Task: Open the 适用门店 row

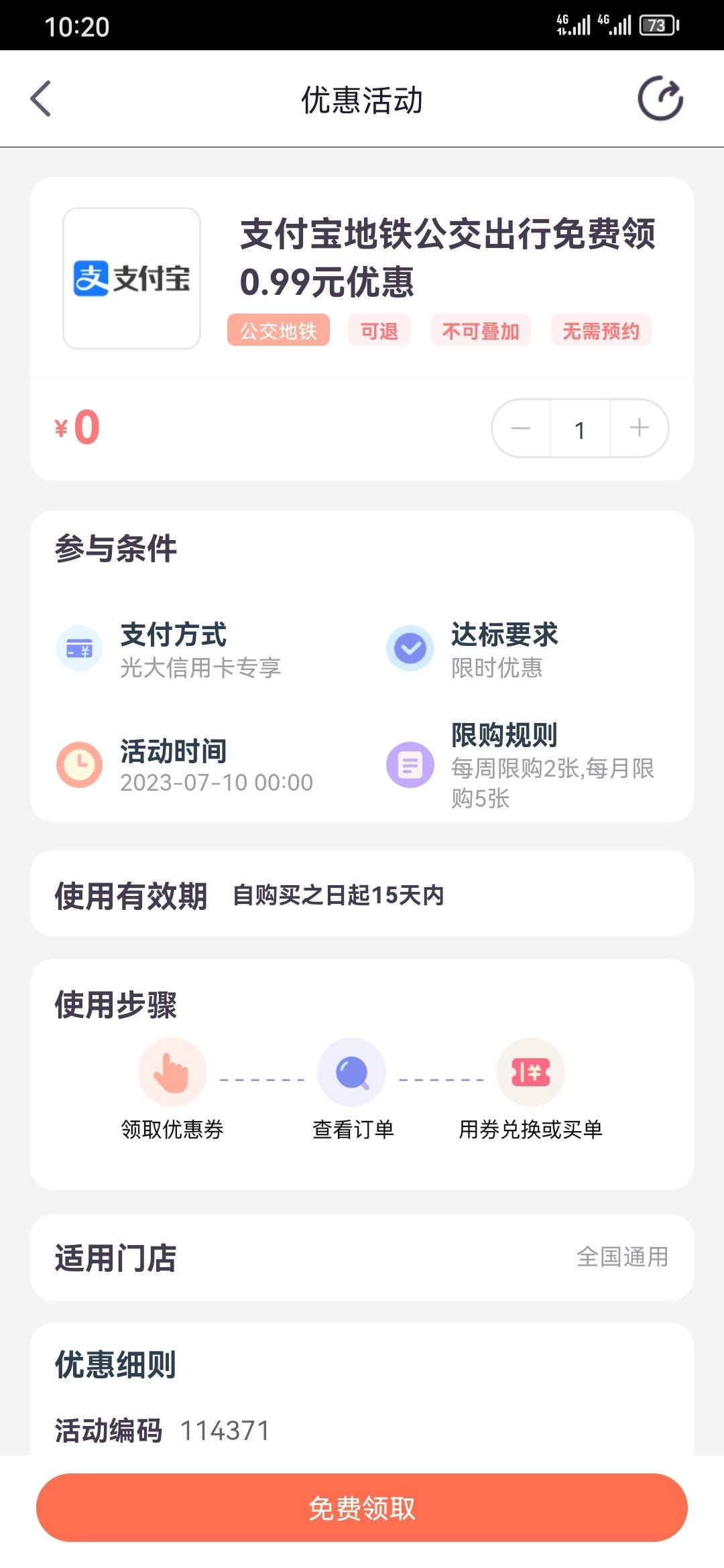Action: pos(362,1258)
